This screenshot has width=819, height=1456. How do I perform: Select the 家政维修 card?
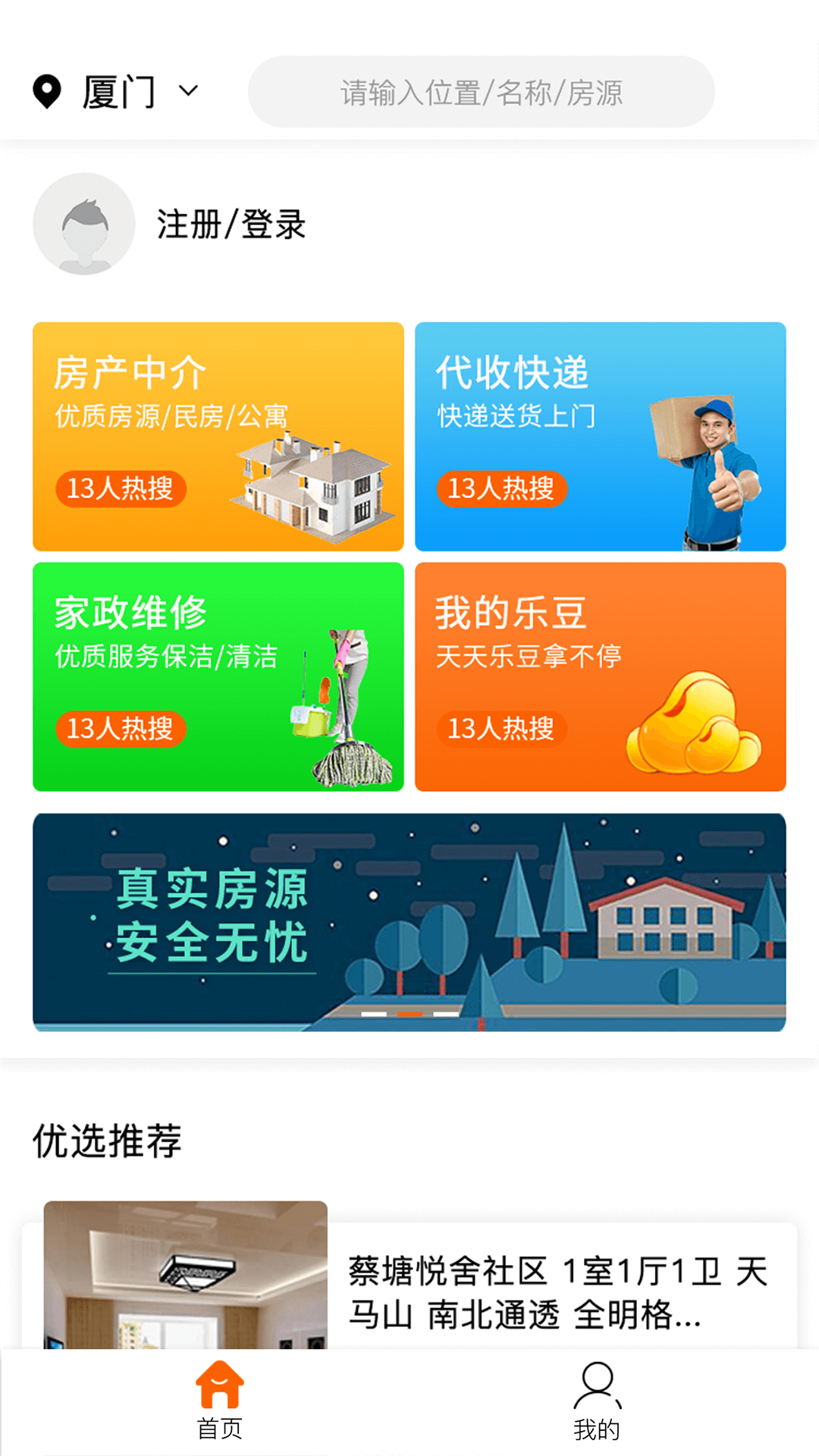(x=218, y=676)
